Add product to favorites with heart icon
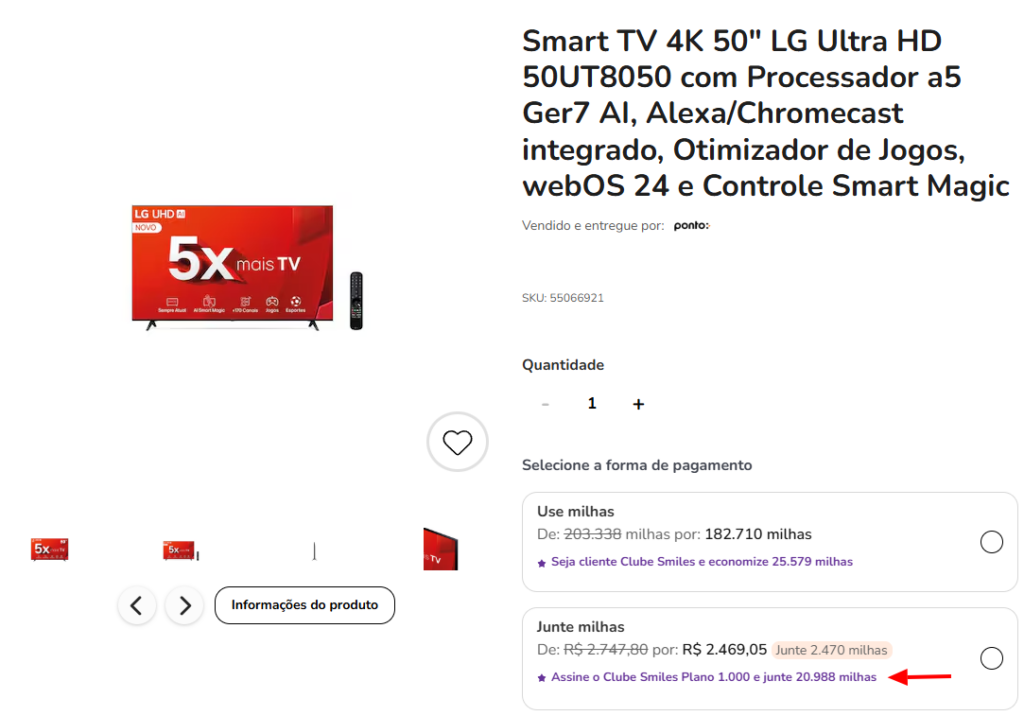Image resolution: width=1024 pixels, height=716 pixels. (x=457, y=442)
